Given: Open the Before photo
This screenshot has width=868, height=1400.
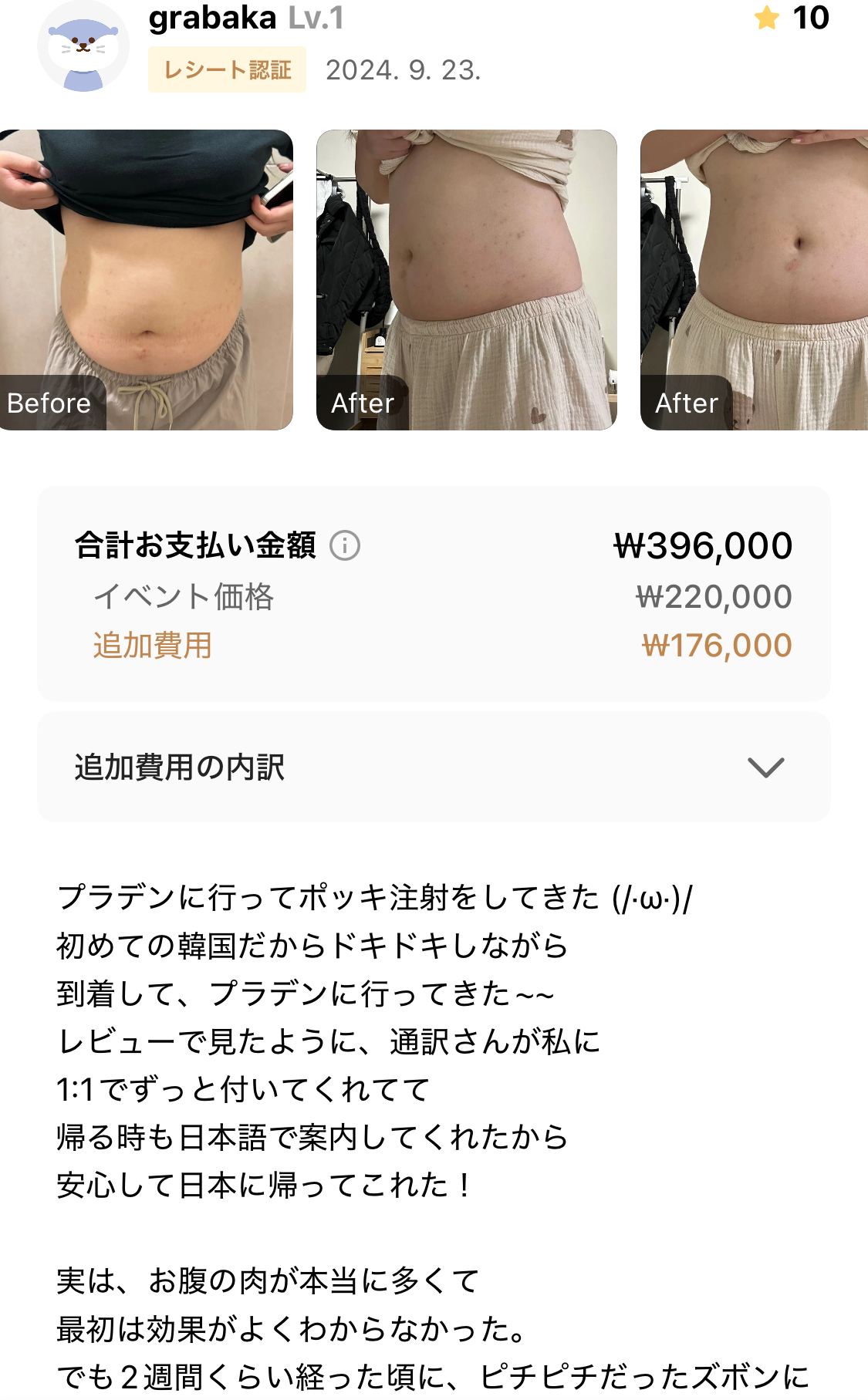Looking at the screenshot, I should pyautogui.click(x=146, y=279).
